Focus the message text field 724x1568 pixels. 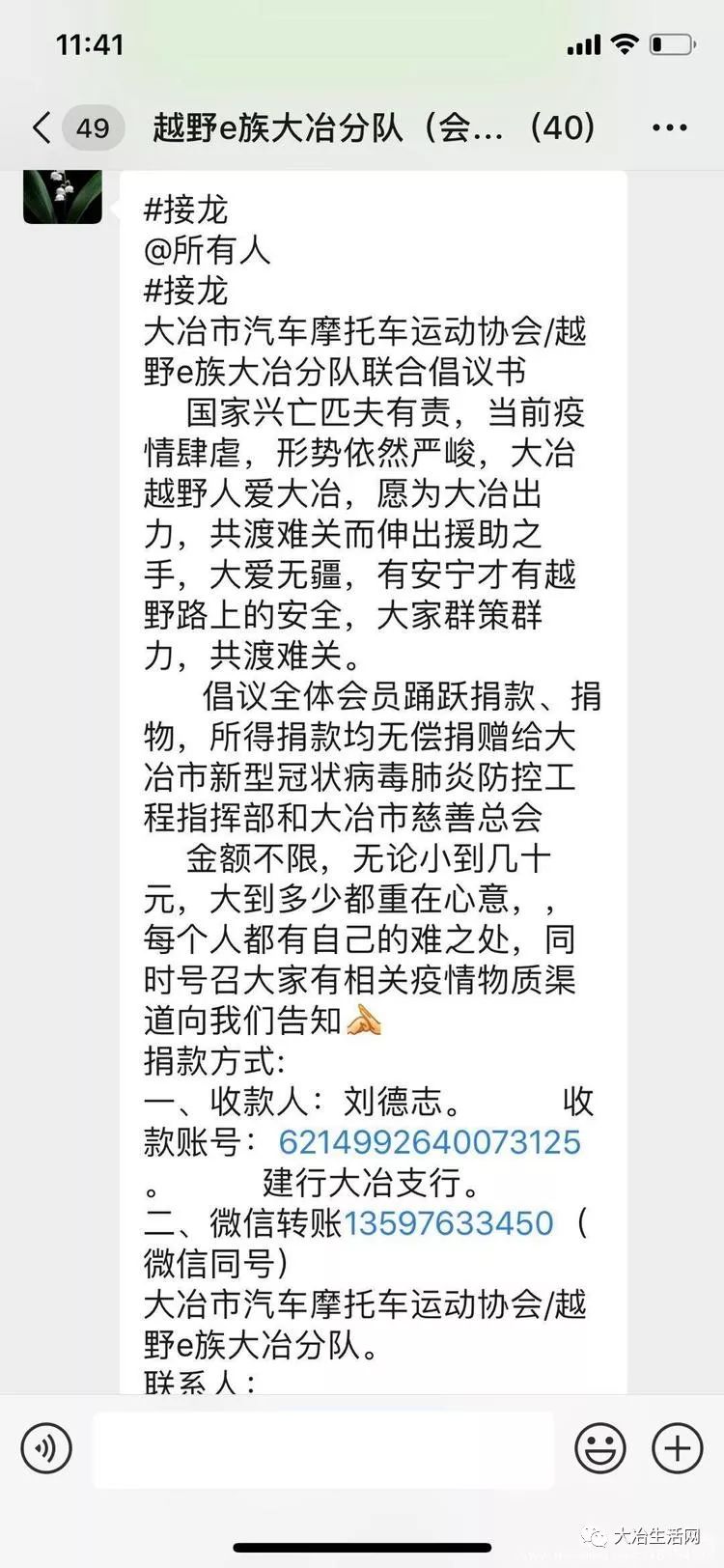tap(324, 1449)
